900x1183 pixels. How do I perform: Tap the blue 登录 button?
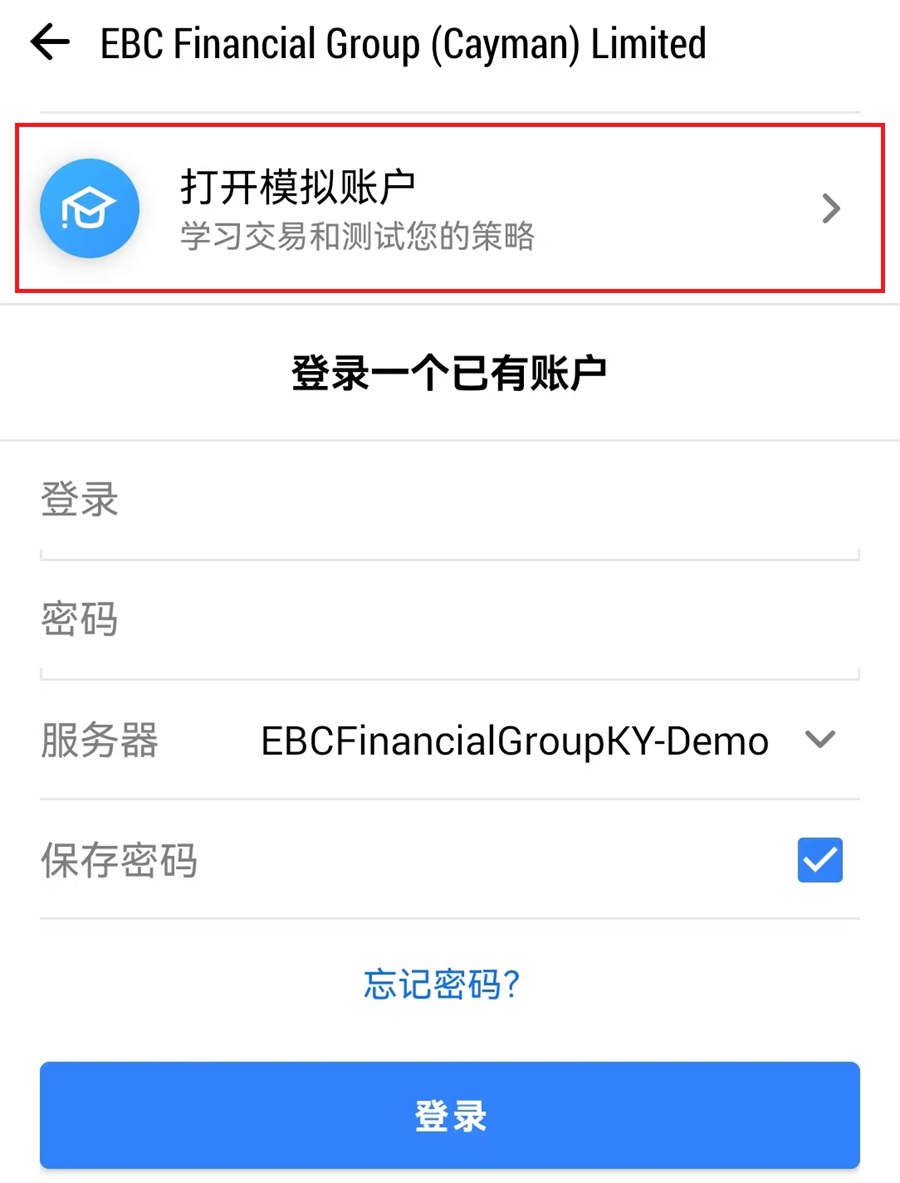click(449, 1115)
